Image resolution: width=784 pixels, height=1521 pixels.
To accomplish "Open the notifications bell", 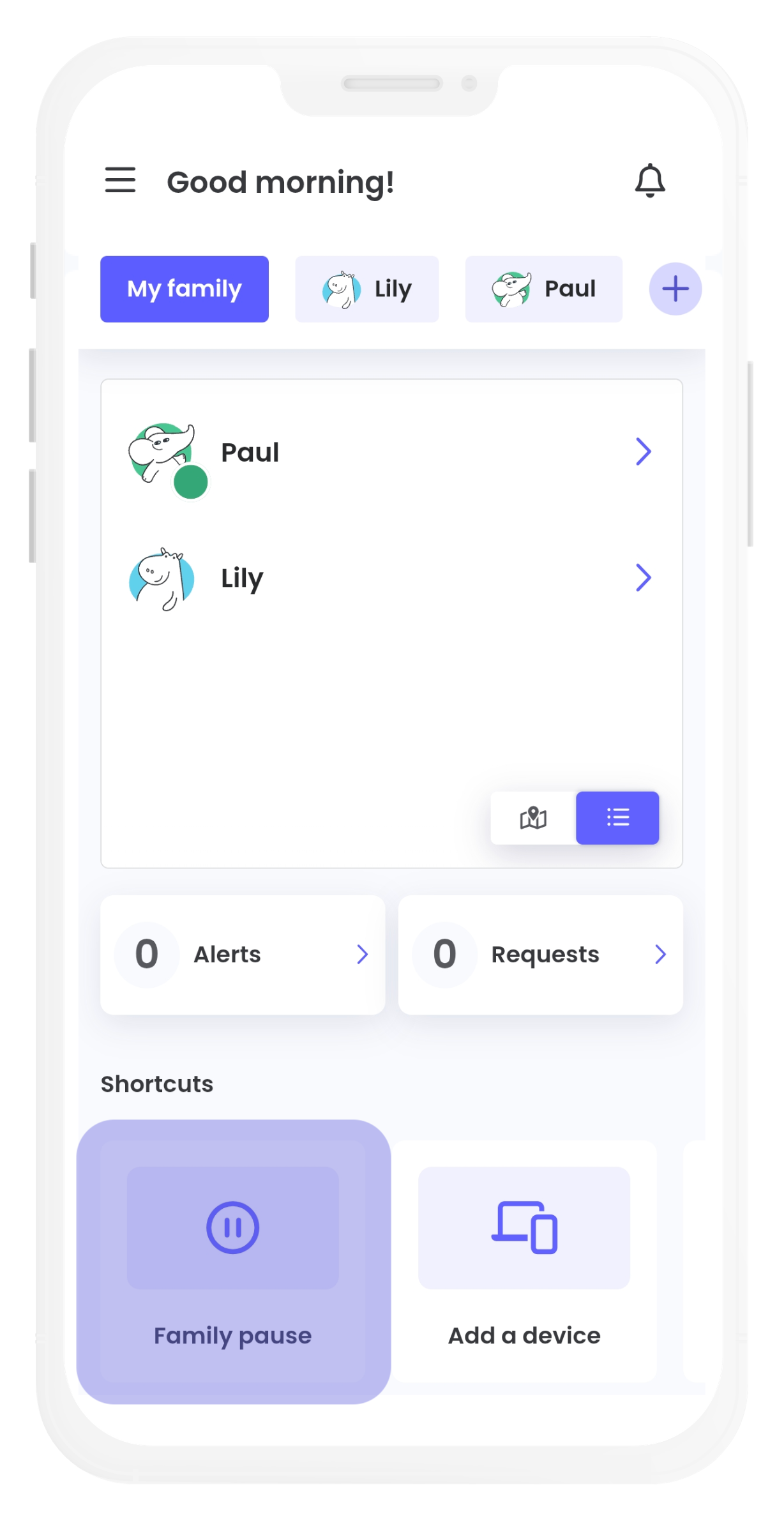I will pos(649,181).
